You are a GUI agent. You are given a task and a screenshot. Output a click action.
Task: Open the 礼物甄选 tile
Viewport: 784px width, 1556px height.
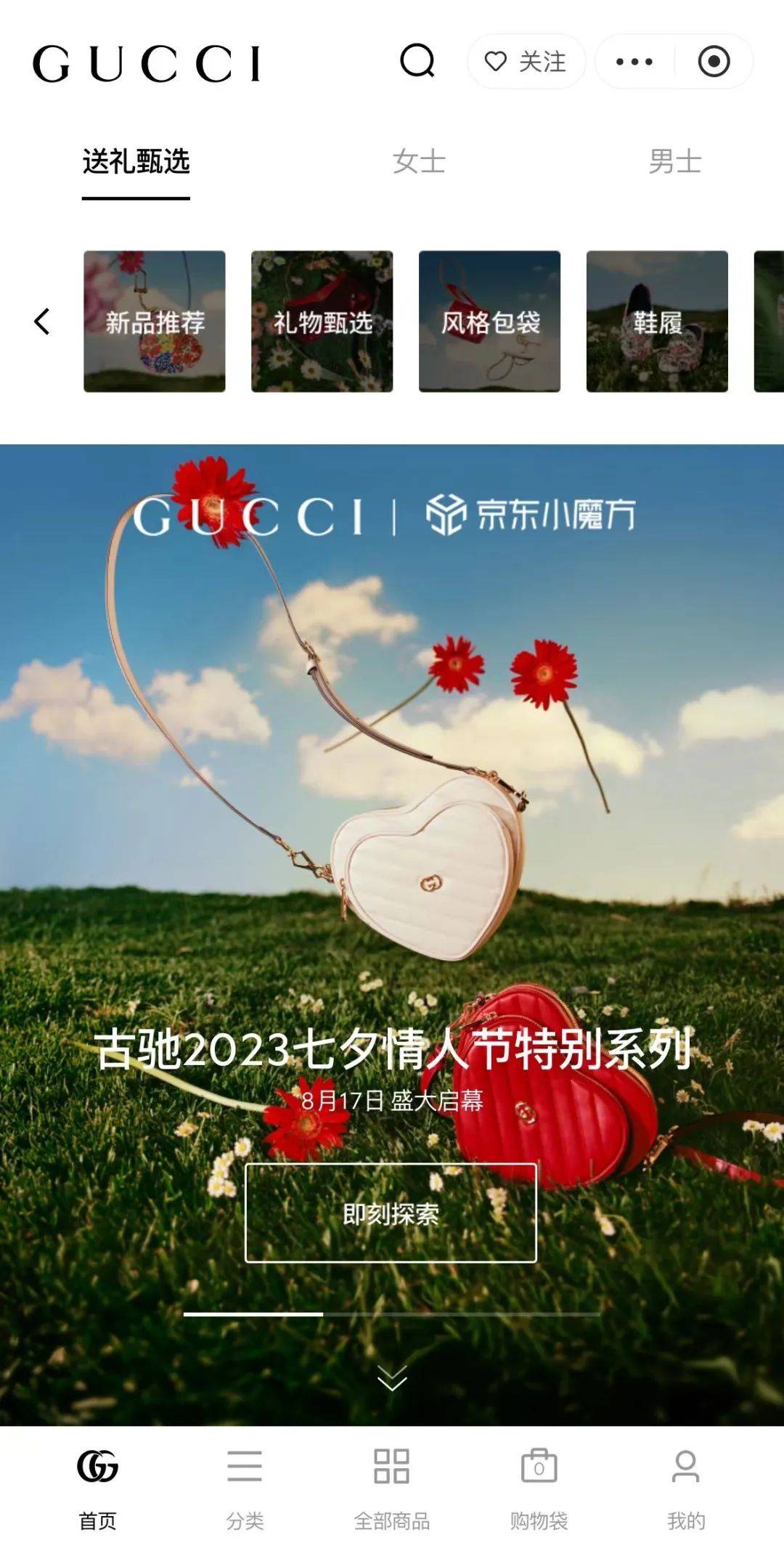pos(322,321)
